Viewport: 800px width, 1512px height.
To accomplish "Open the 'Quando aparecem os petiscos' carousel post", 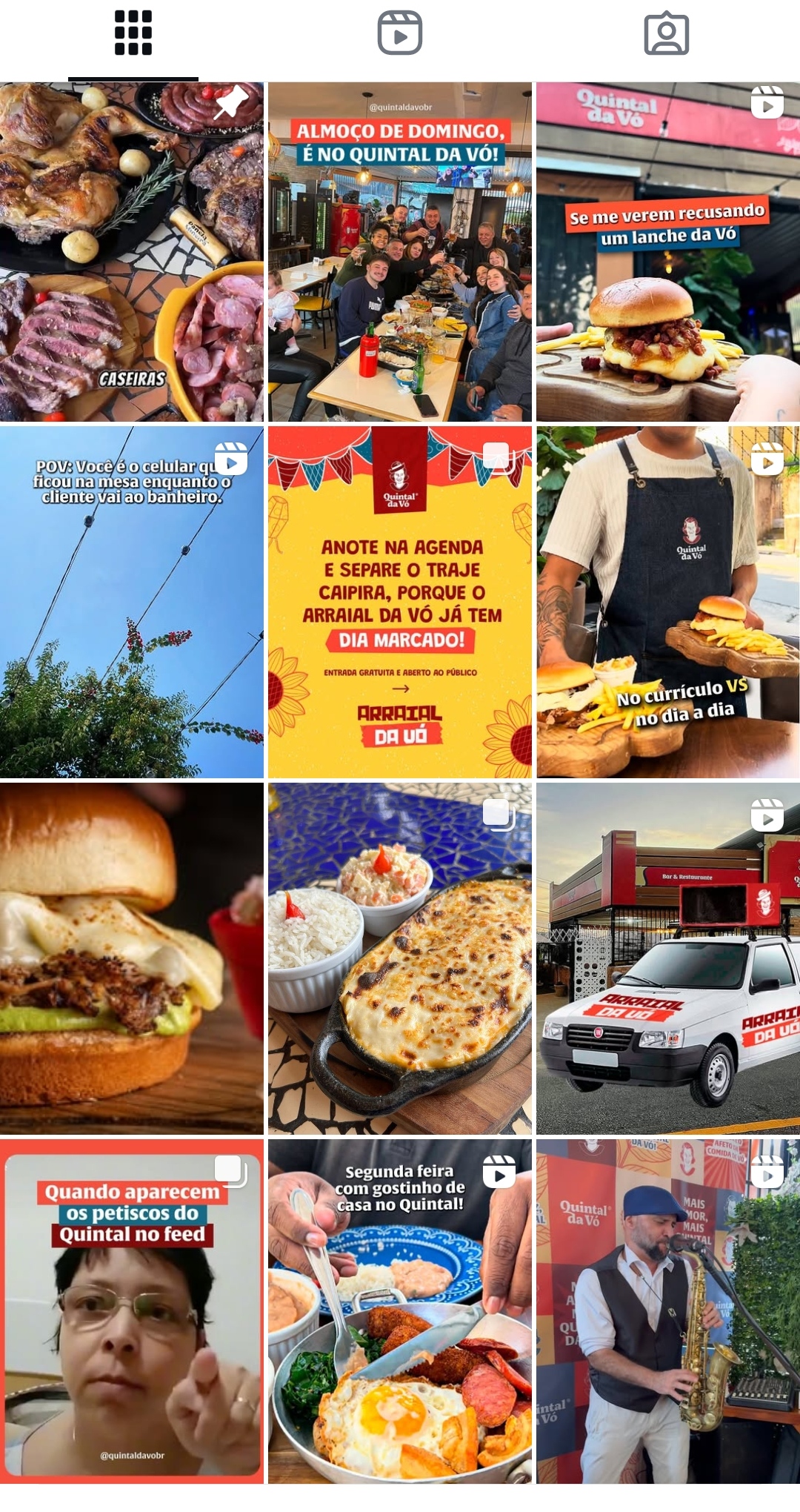I will point(132,1312).
